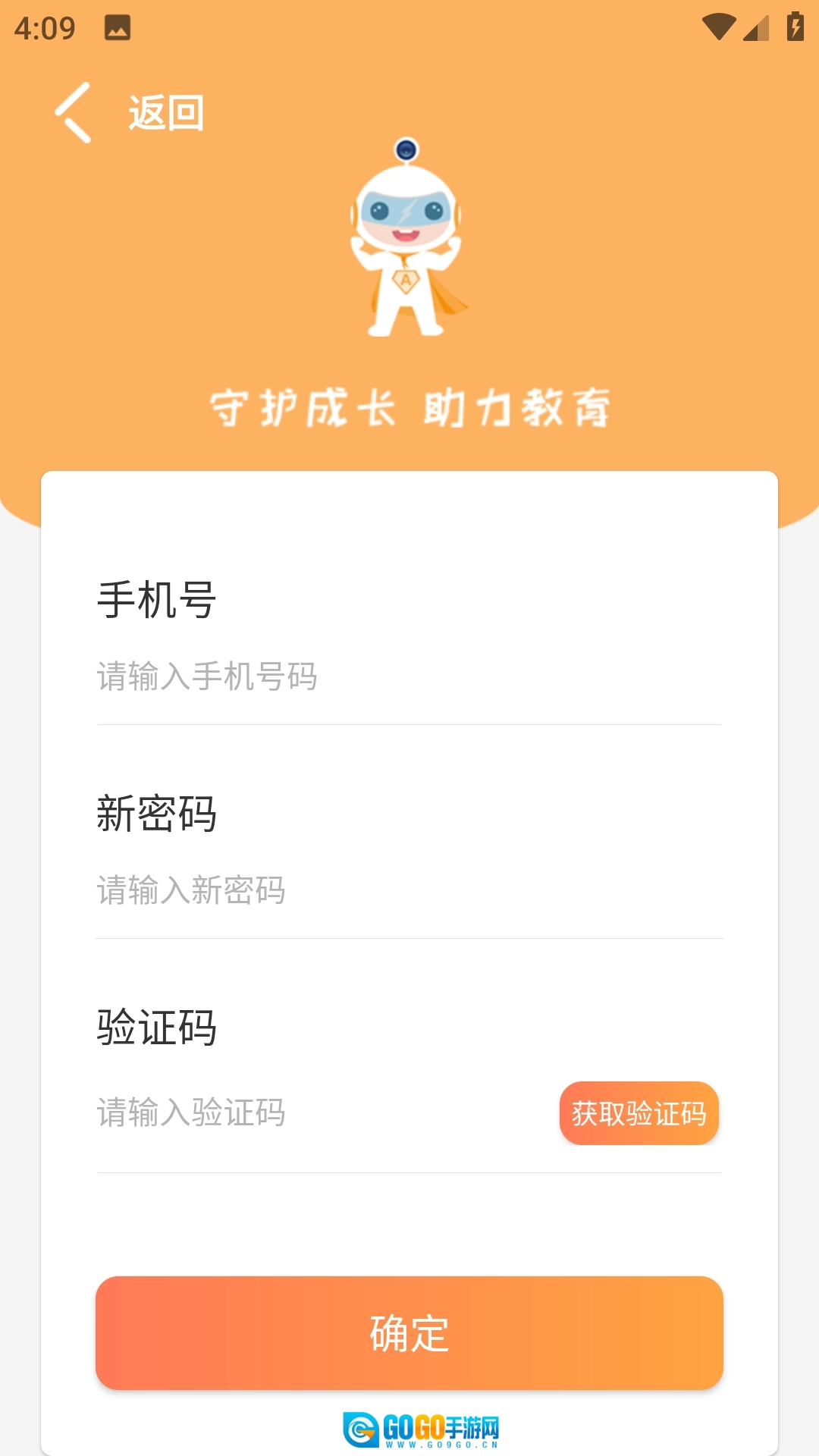Tap the 请输入验证码 code field

(318, 1113)
